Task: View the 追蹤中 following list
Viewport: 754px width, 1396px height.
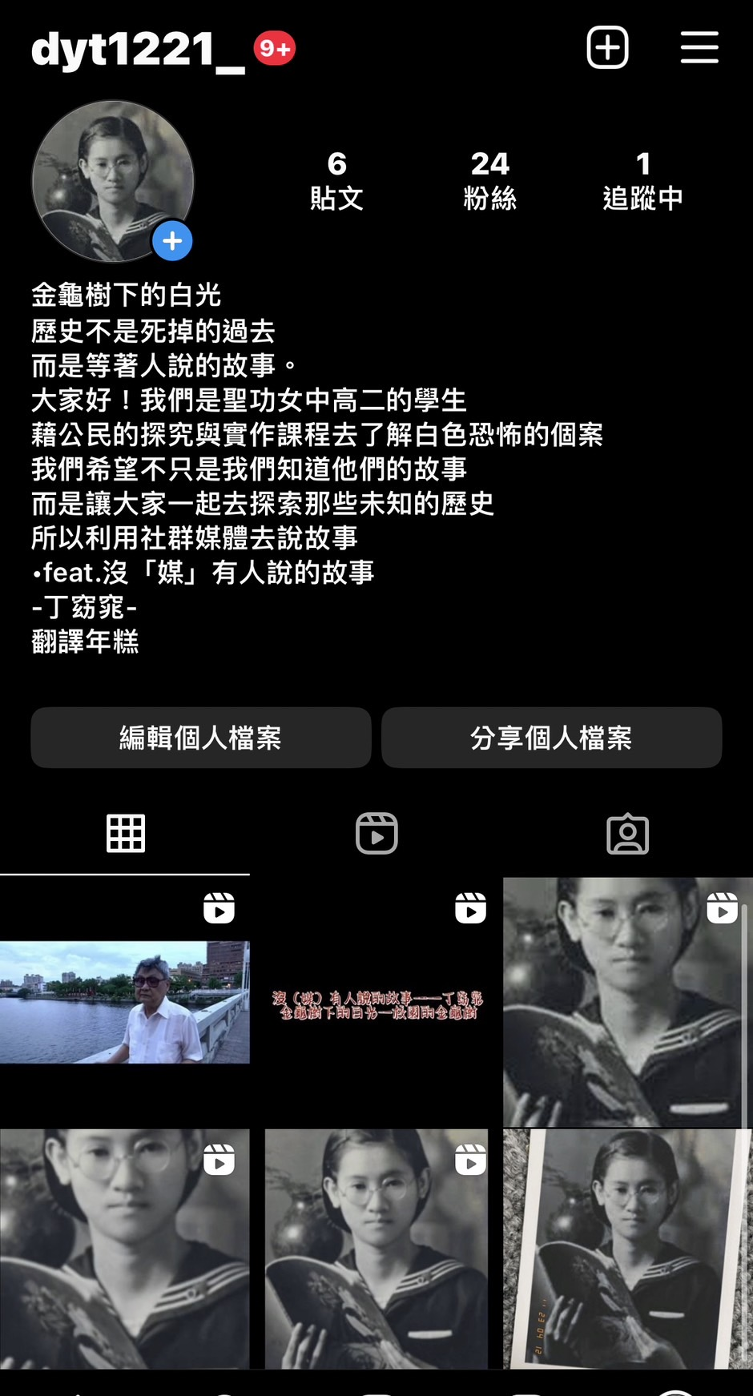Action: pyautogui.click(x=642, y=180)
